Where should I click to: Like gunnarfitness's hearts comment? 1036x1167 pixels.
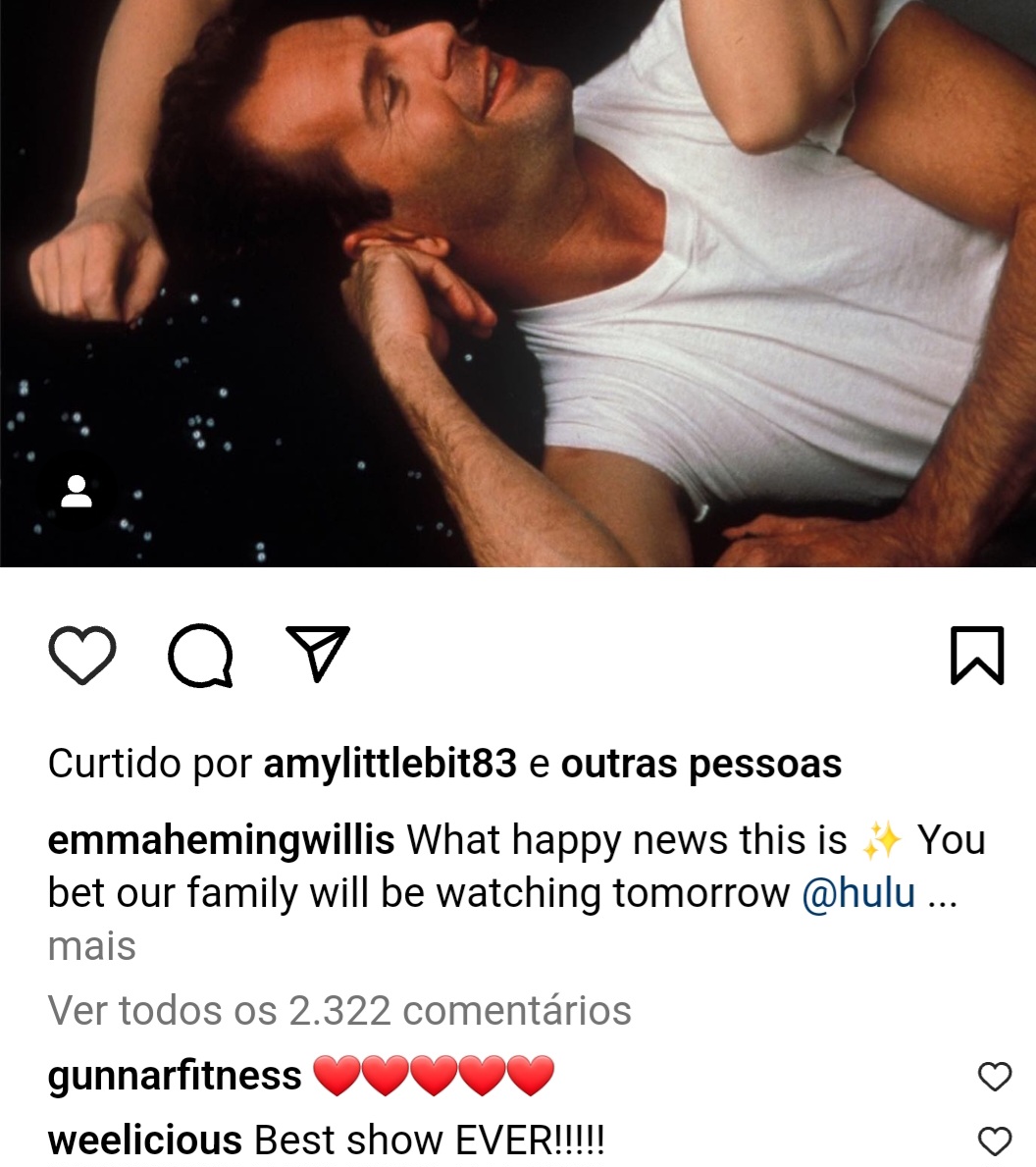click(x=995, y=1077)
